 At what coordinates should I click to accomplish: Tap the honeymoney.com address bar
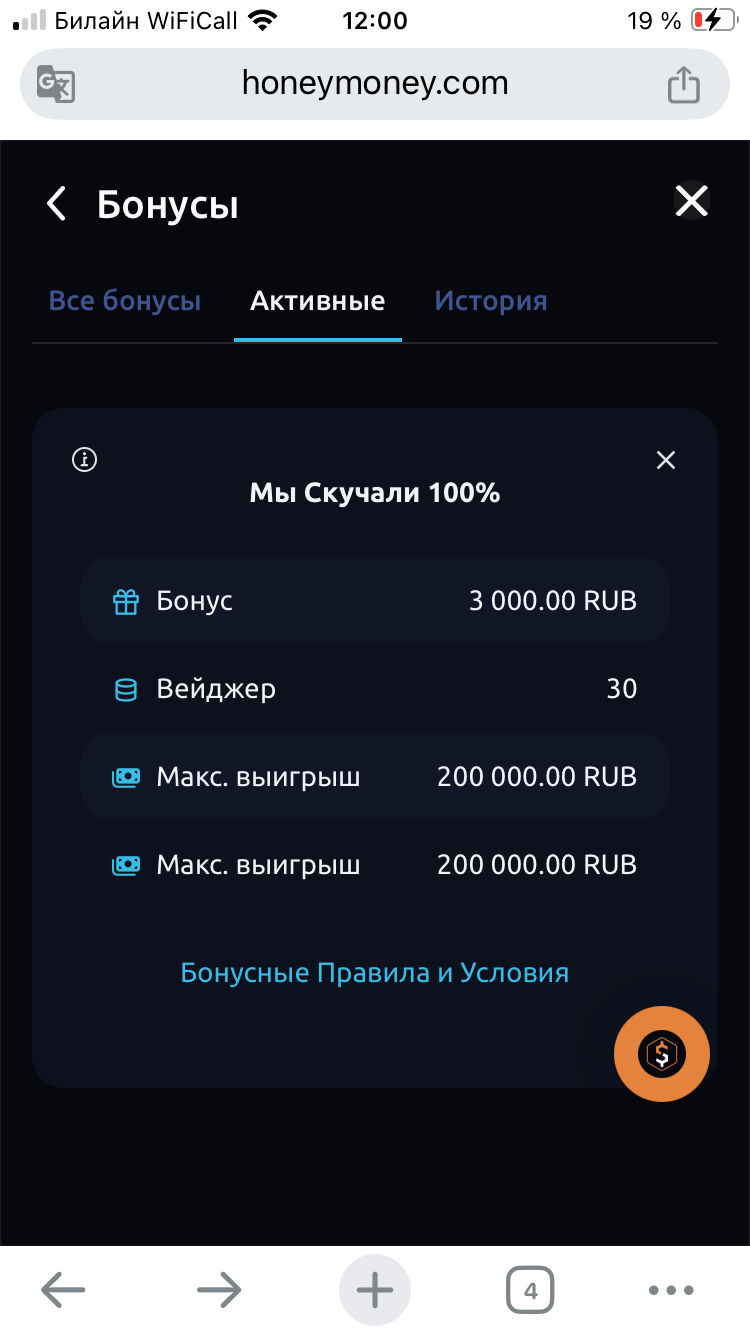click(x=375, y=83)
